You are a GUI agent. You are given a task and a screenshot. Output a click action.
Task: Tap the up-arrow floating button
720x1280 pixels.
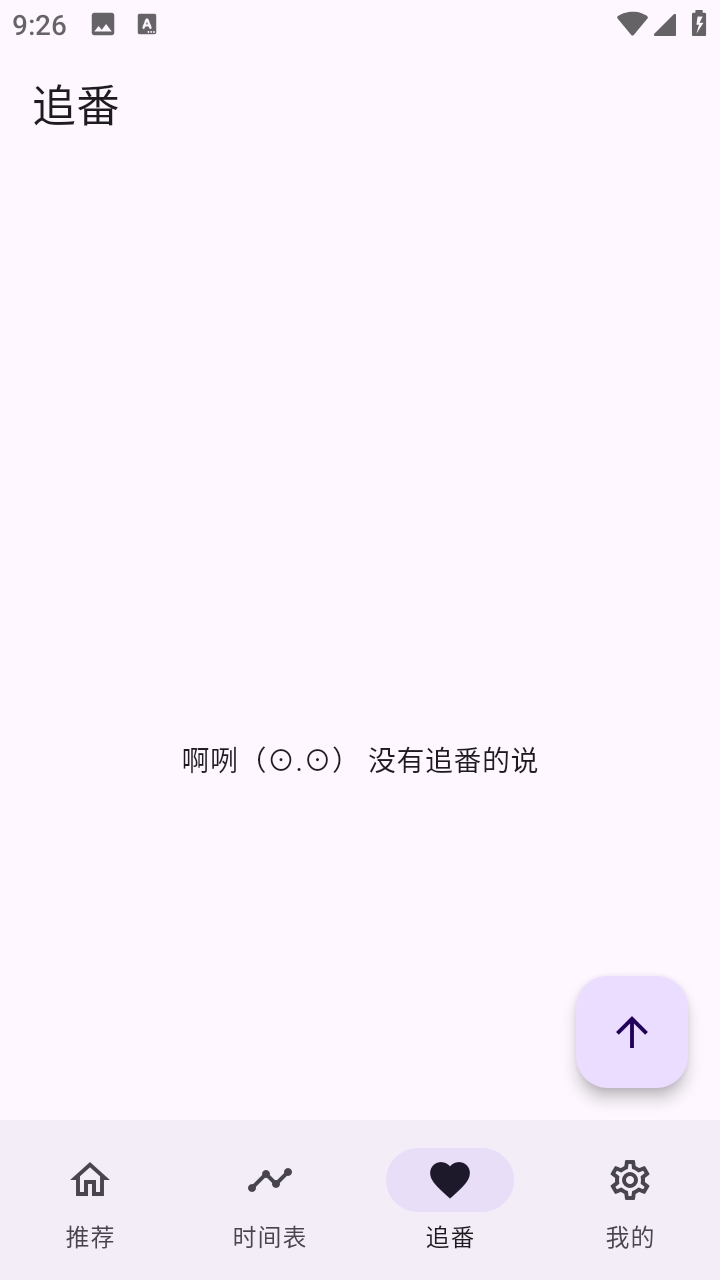[x=632, y=1032]
